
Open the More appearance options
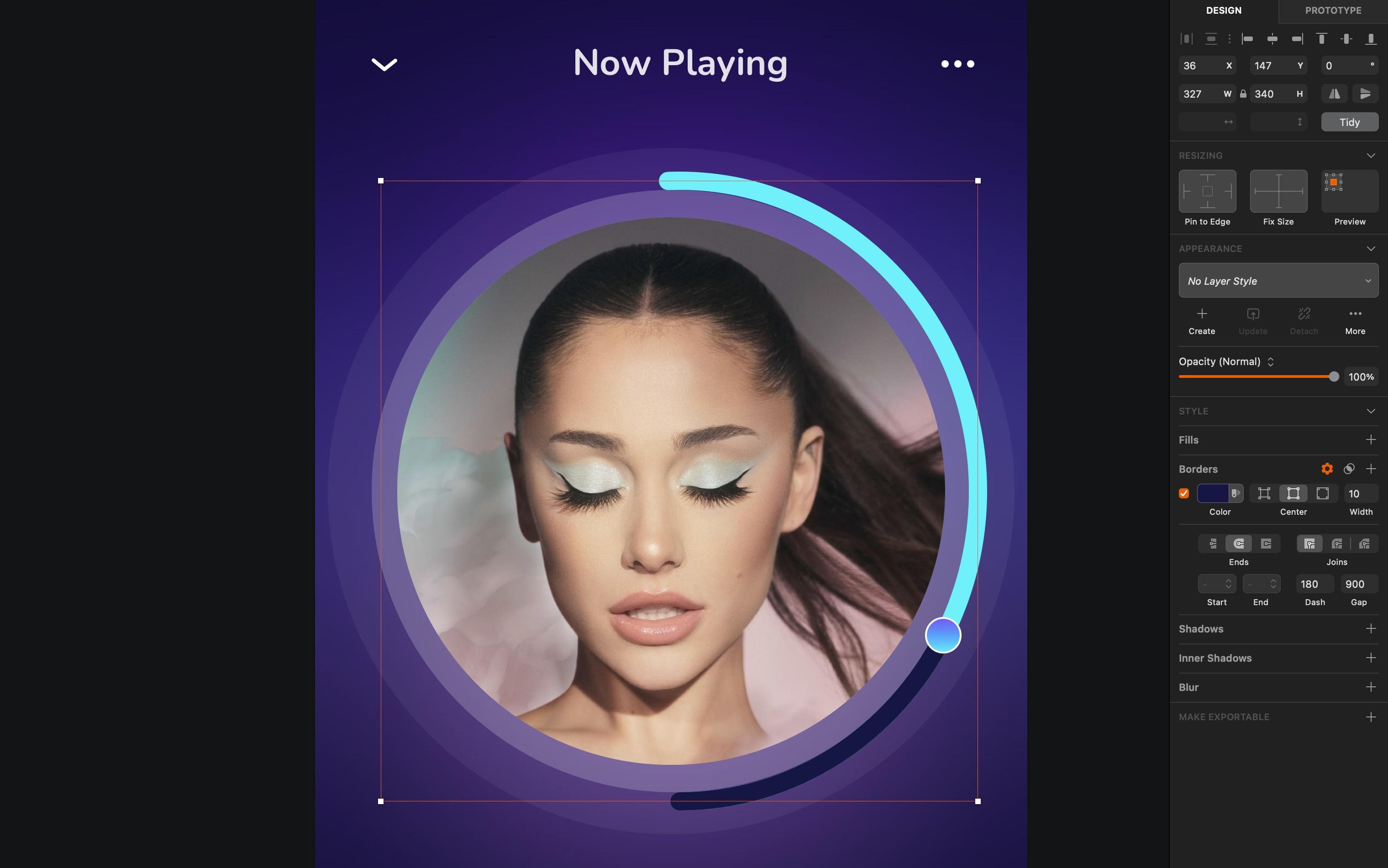[1355, 320]
